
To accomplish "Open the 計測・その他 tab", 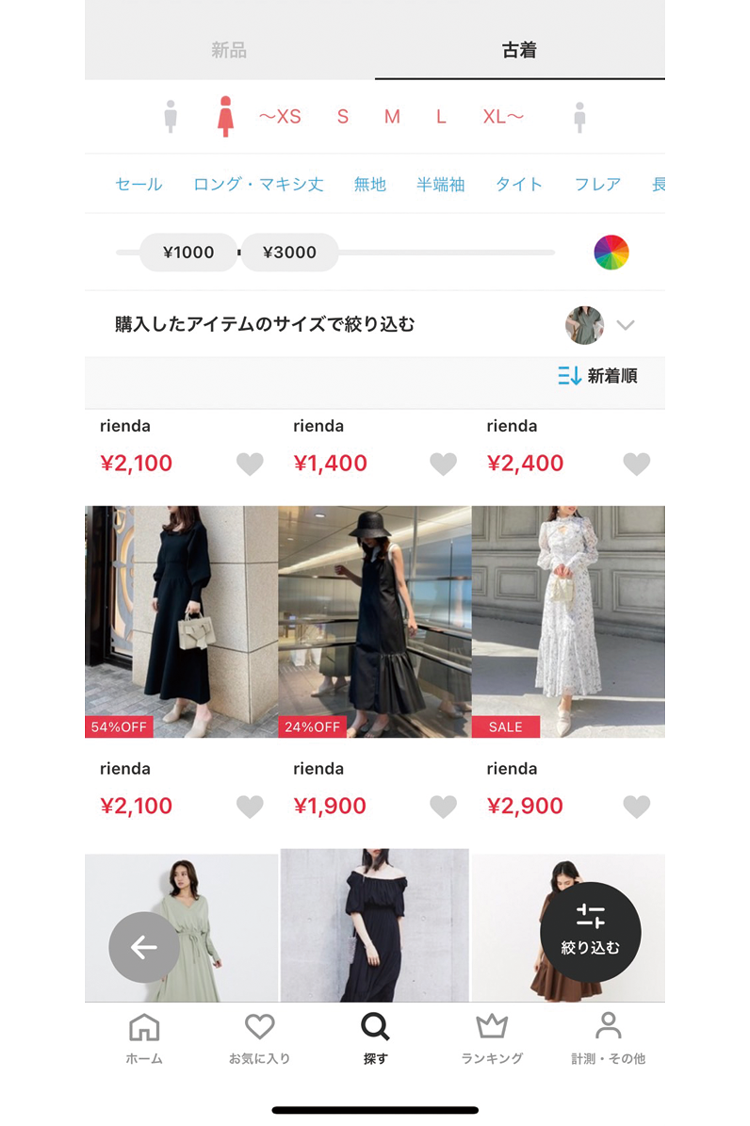I will (607, 1039).
